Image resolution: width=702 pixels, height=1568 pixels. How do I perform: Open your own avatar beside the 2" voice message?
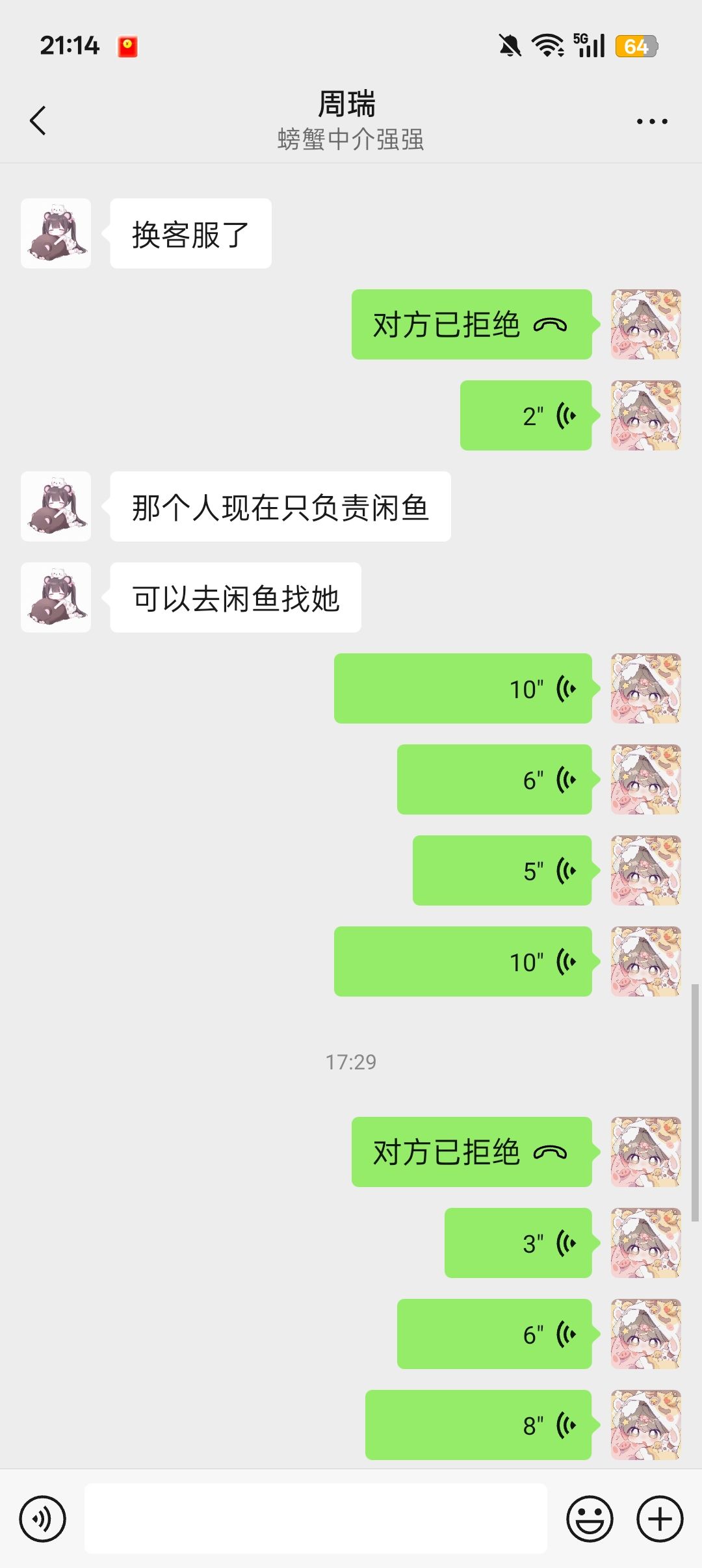coord(644,414)
